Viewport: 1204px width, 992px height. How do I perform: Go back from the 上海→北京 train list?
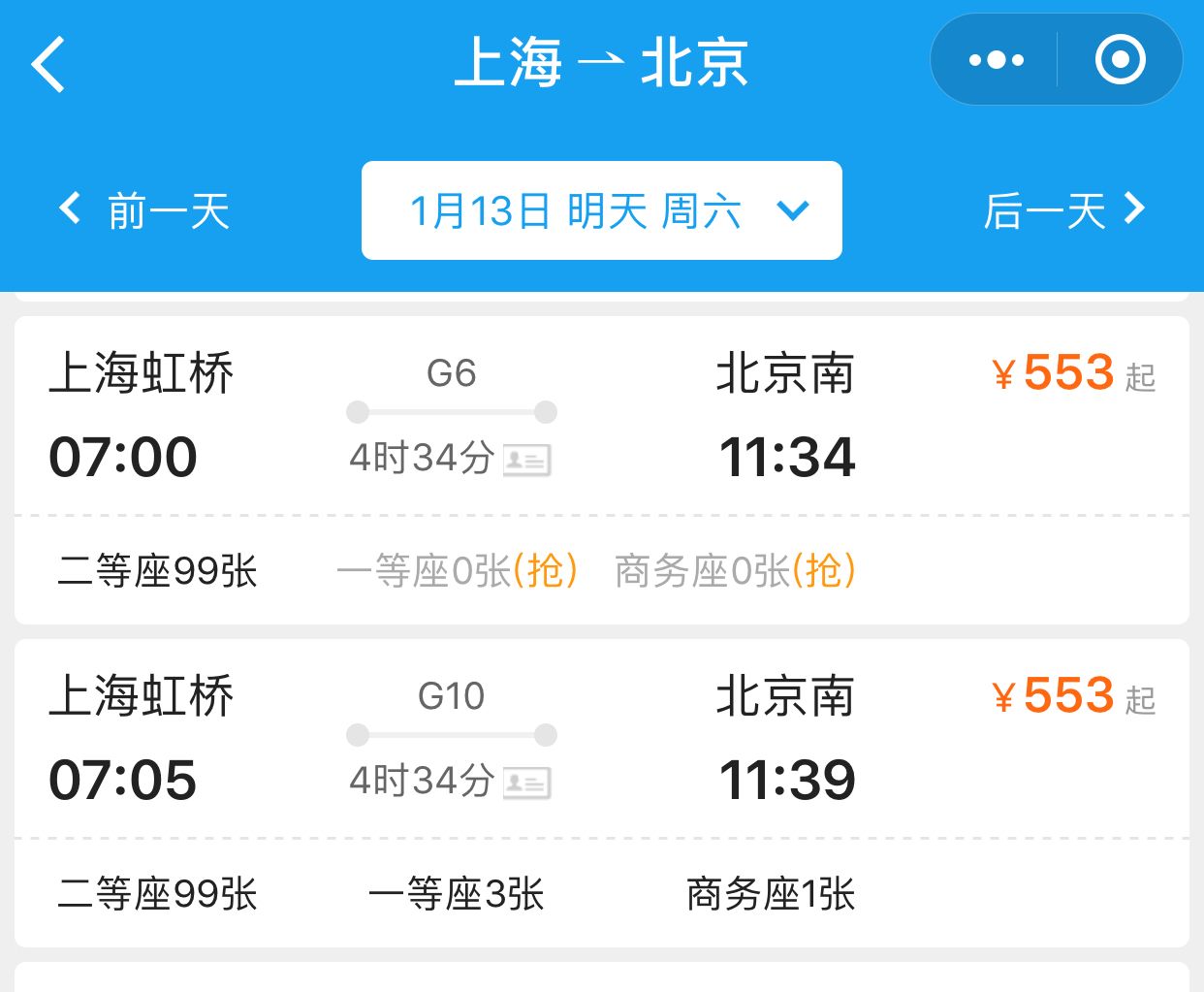tap(48, 64)
